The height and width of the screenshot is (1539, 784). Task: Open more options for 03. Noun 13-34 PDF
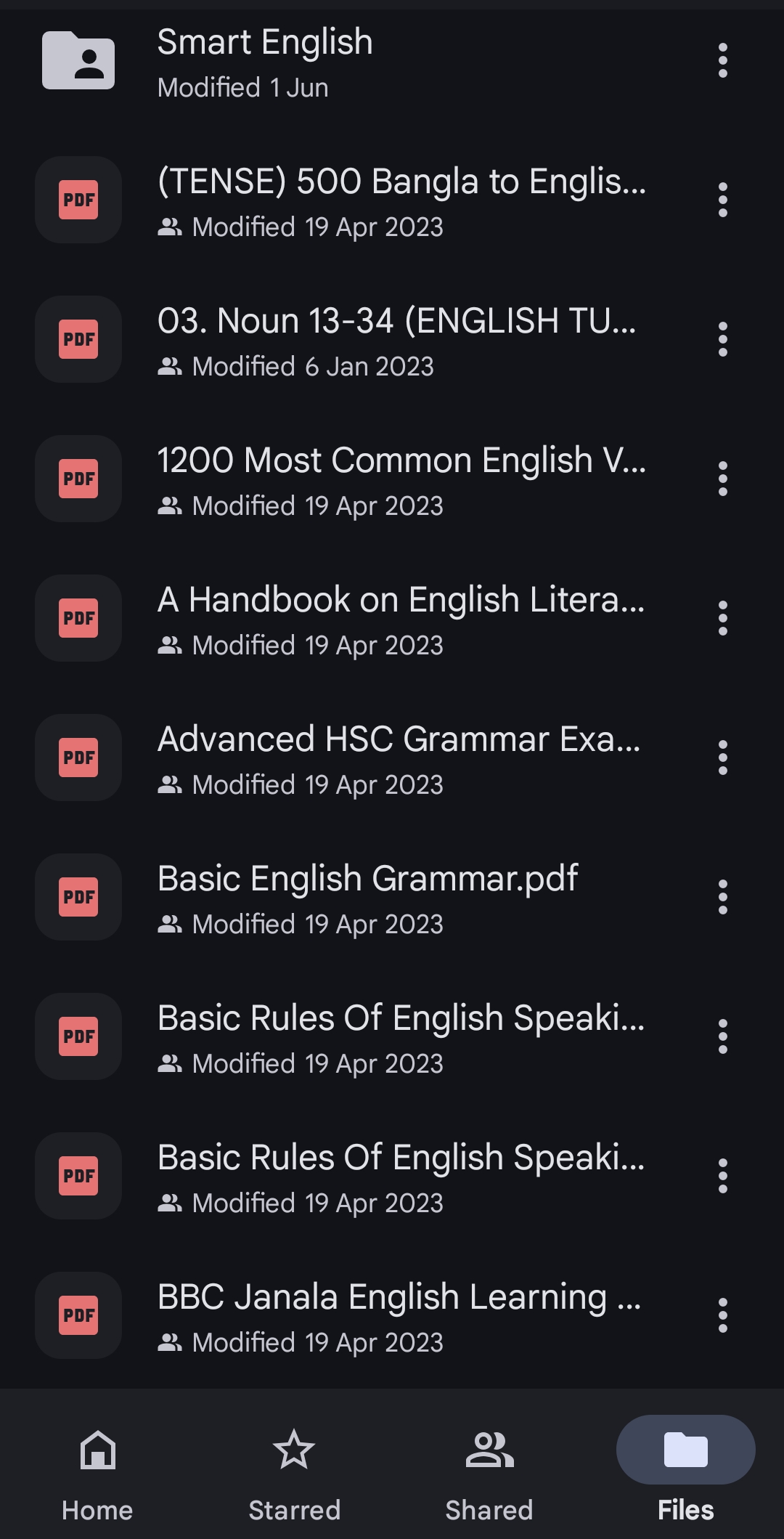(722, 339)
